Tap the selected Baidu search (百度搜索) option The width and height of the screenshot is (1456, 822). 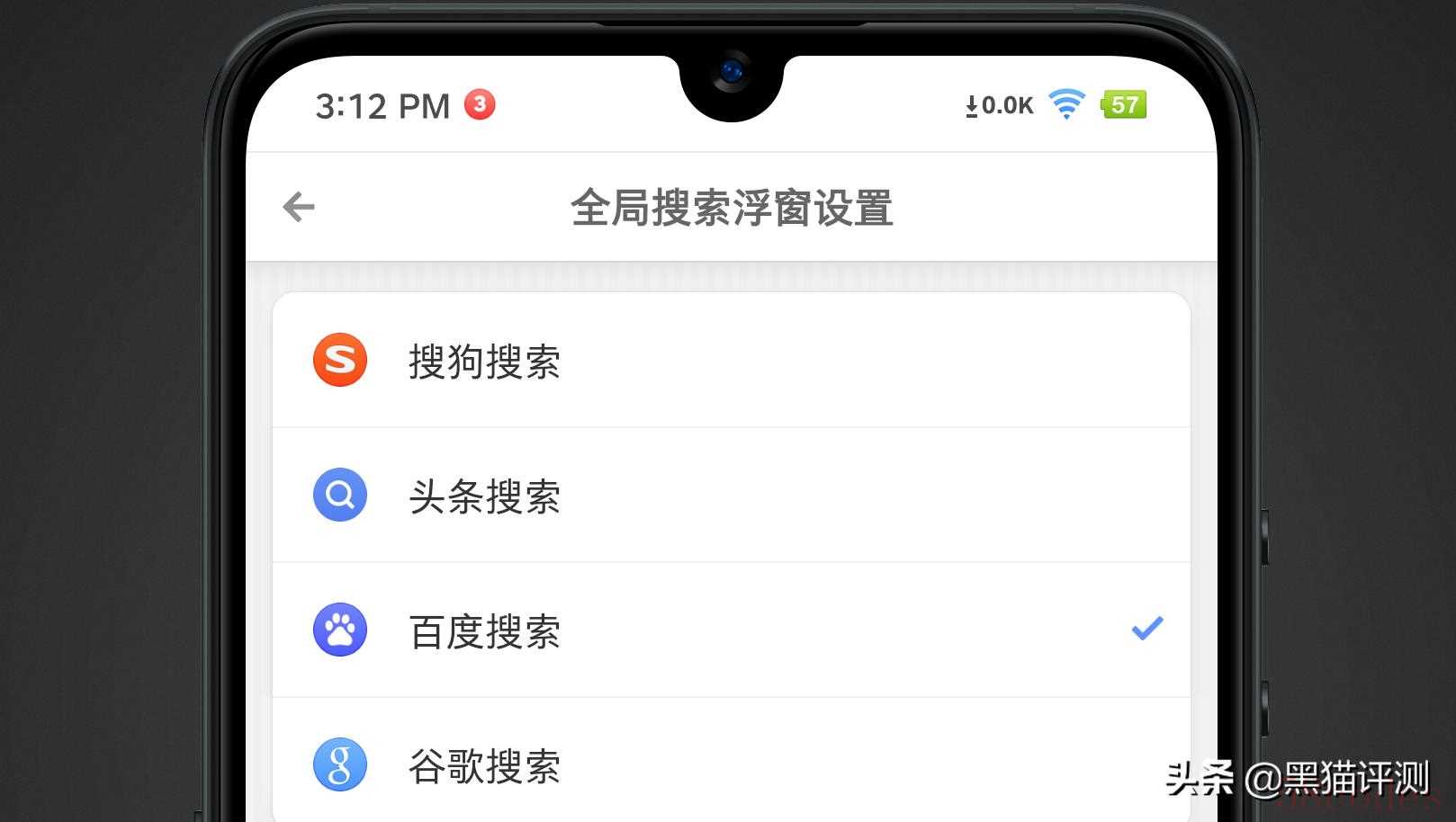[x=484, y=631]
